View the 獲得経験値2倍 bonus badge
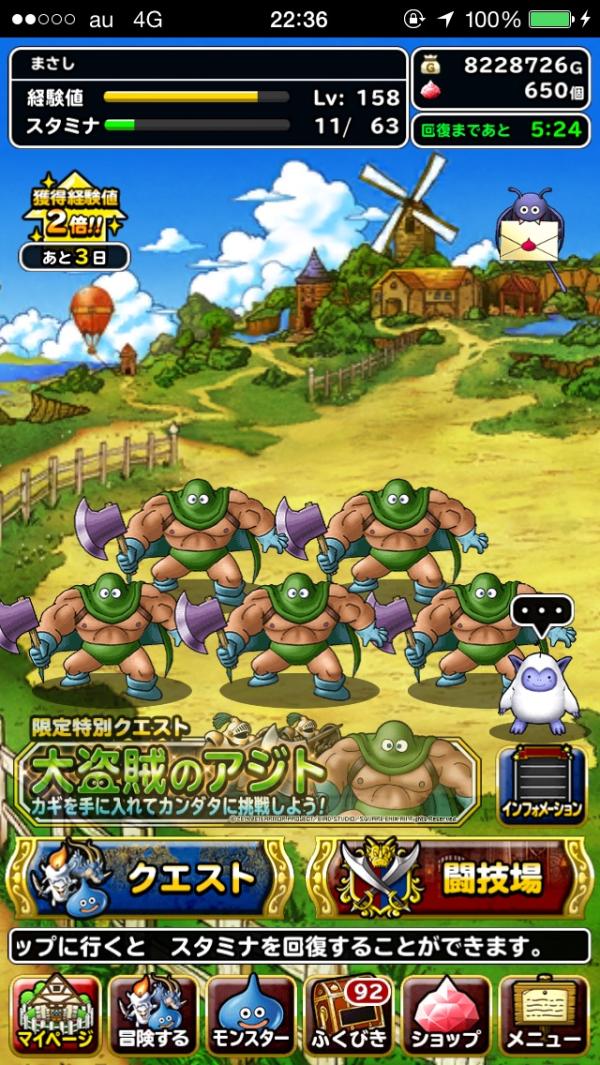The height and width of the screenshot is (1065, 600). click(x=75, y=215)
